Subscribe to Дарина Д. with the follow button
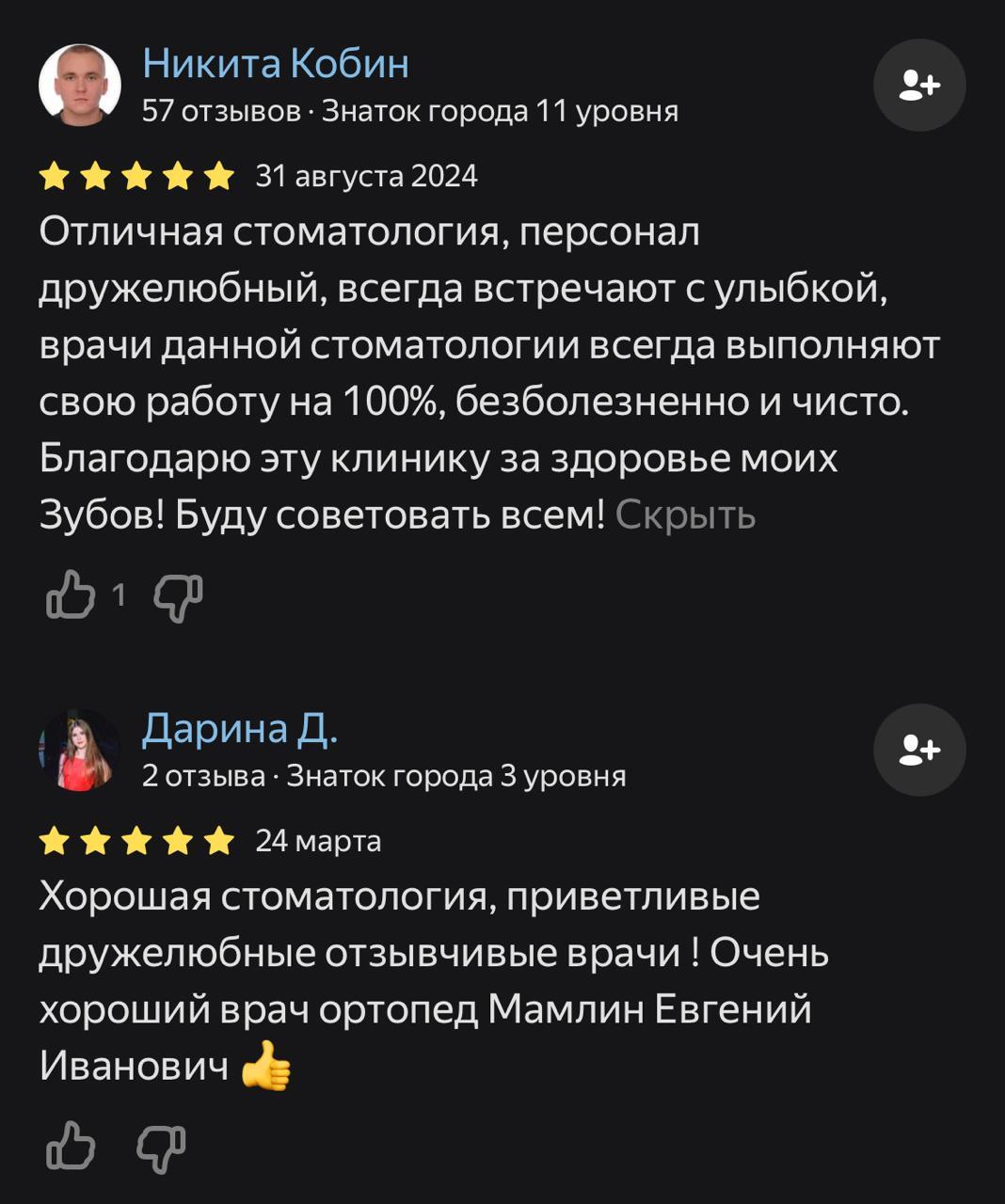The width and height of the screenshot is (1005, 1204). [x=919, y=750]
